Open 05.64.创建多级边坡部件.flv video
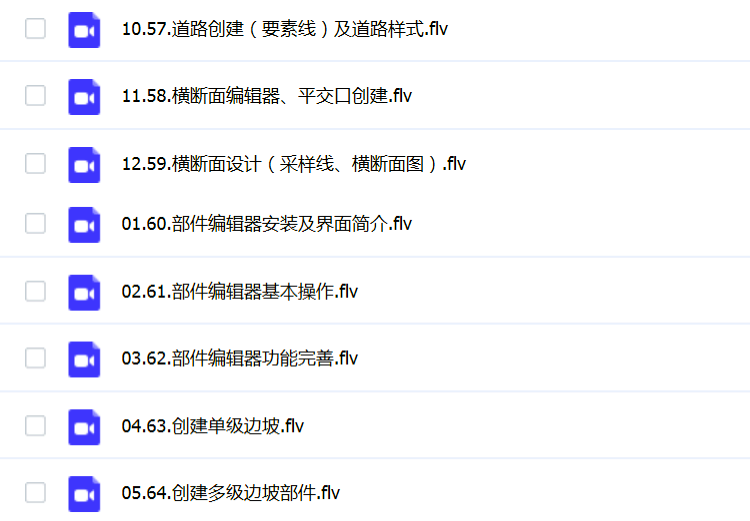750x521 pixels. pyautogui.click(x=230, y=493)
